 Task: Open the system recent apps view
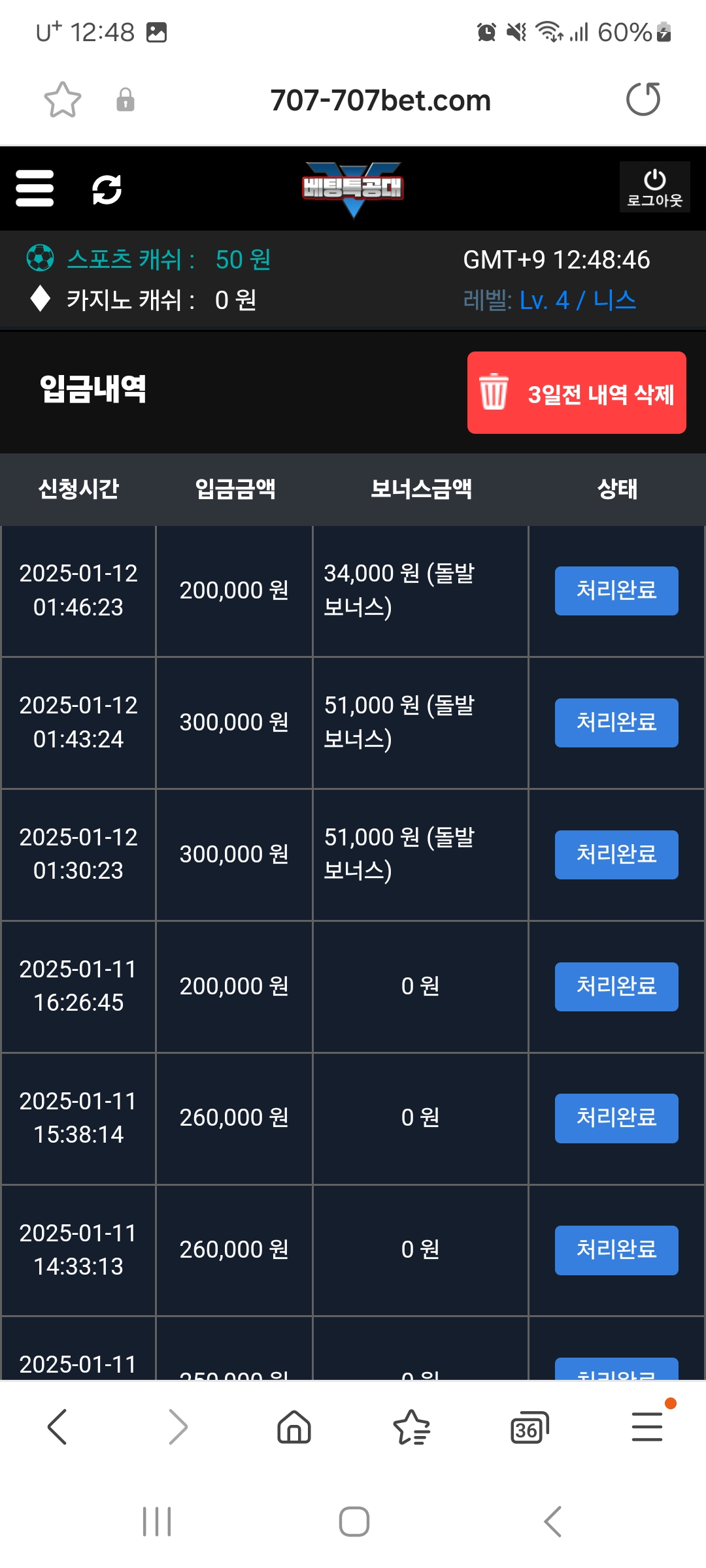click(x=157, y=1522)
